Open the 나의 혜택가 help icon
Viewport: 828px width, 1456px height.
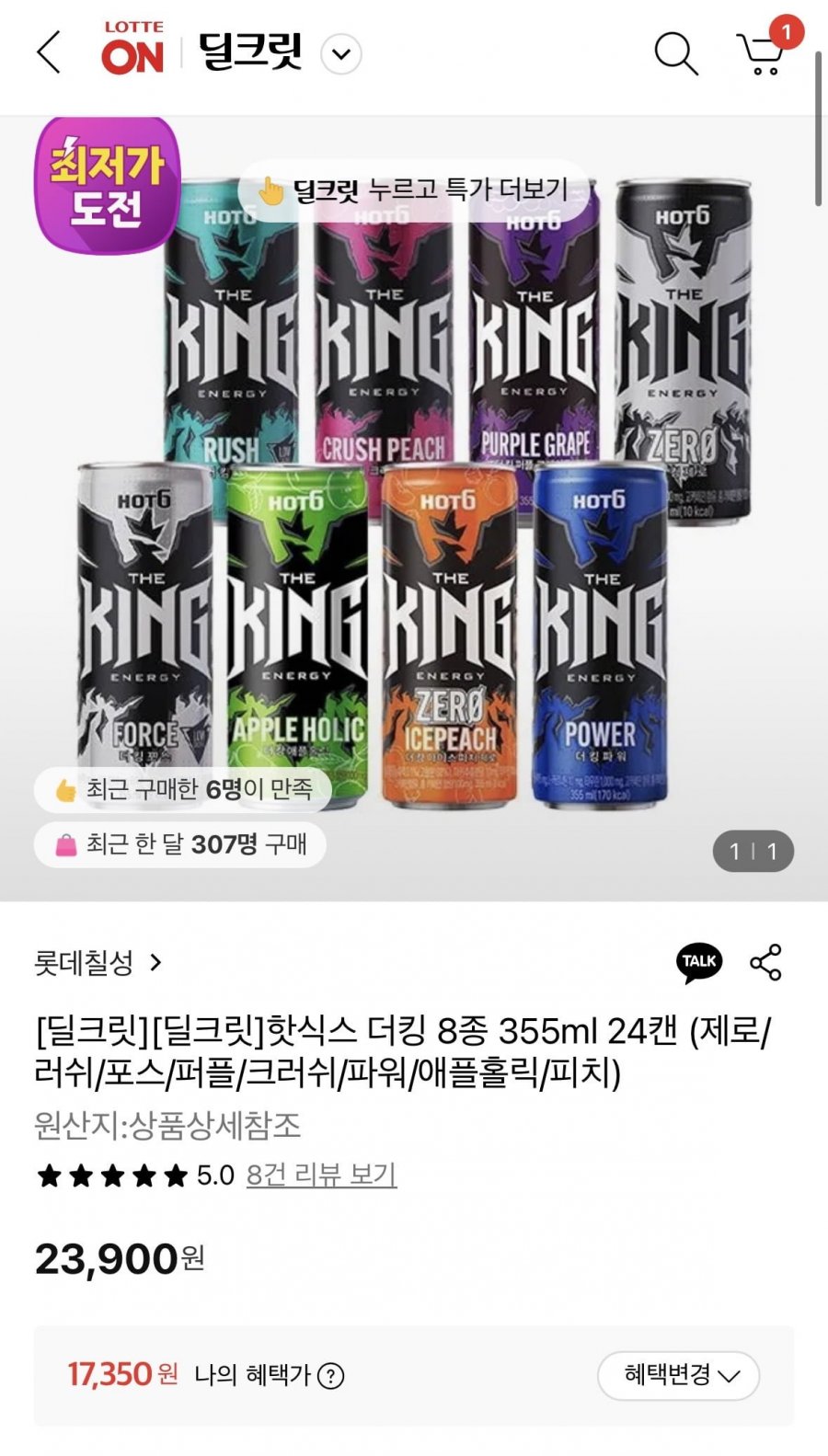[330, 1376]
